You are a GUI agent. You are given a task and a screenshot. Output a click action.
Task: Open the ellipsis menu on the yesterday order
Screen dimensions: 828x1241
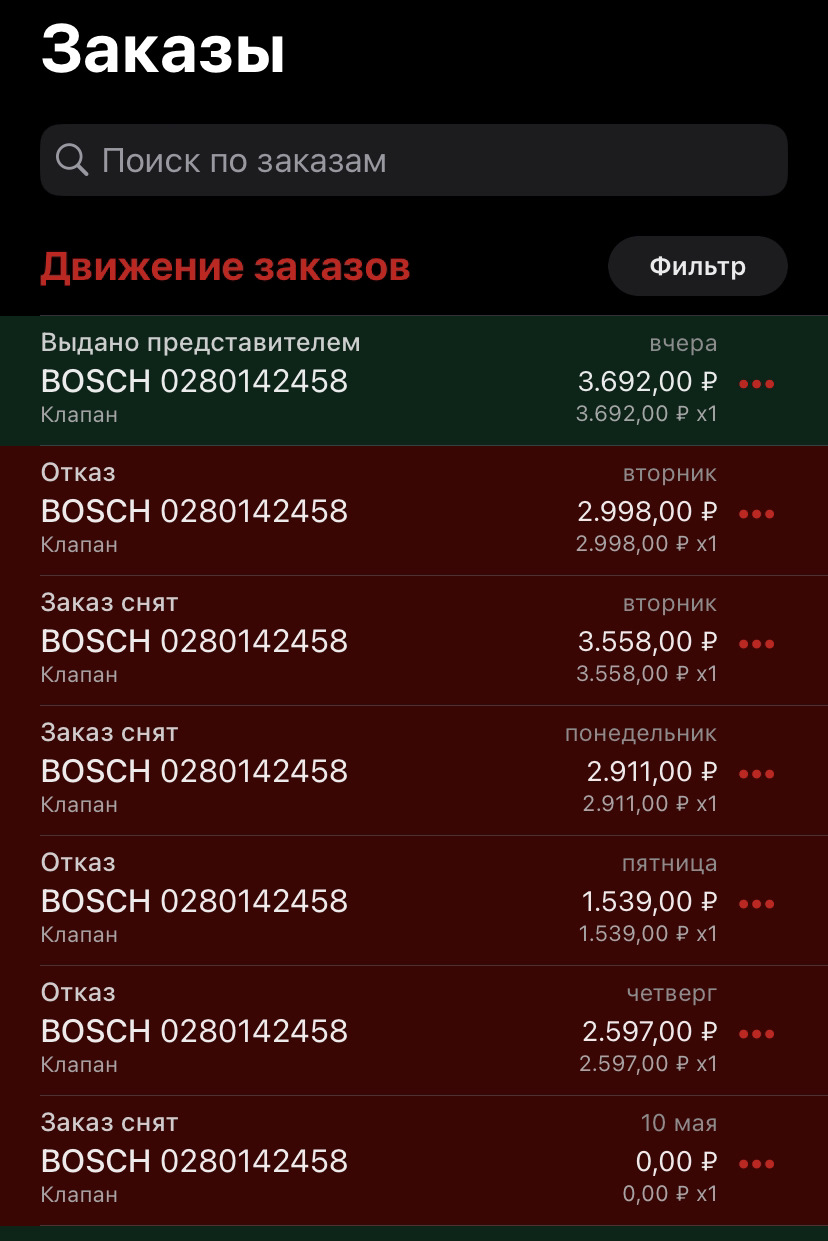[x=757, y=383]
